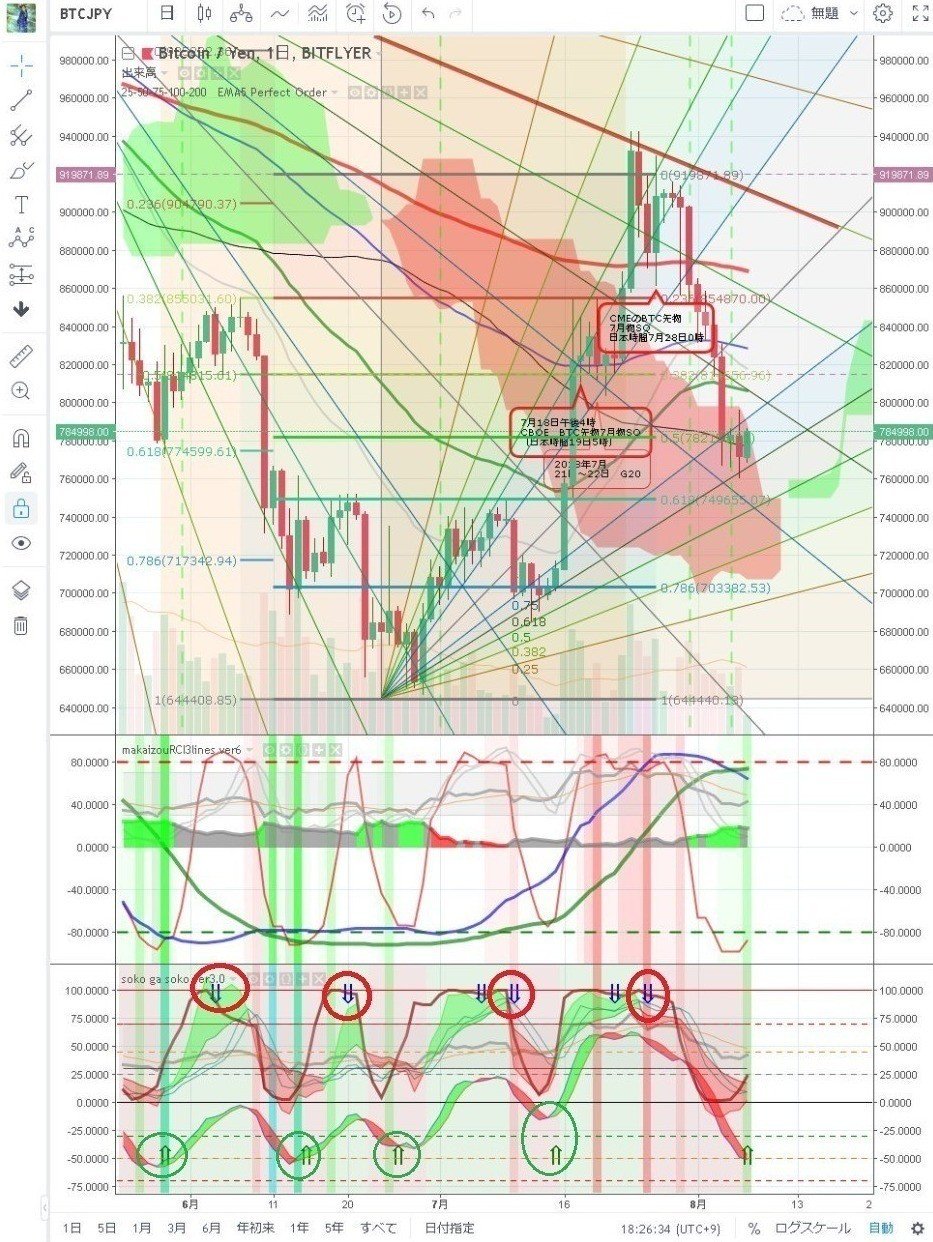The width and height of the screenshot is (933, 1242).
Task: Create an alert with the clock icon
Action: pyautogui.click(x=355, y=14)
